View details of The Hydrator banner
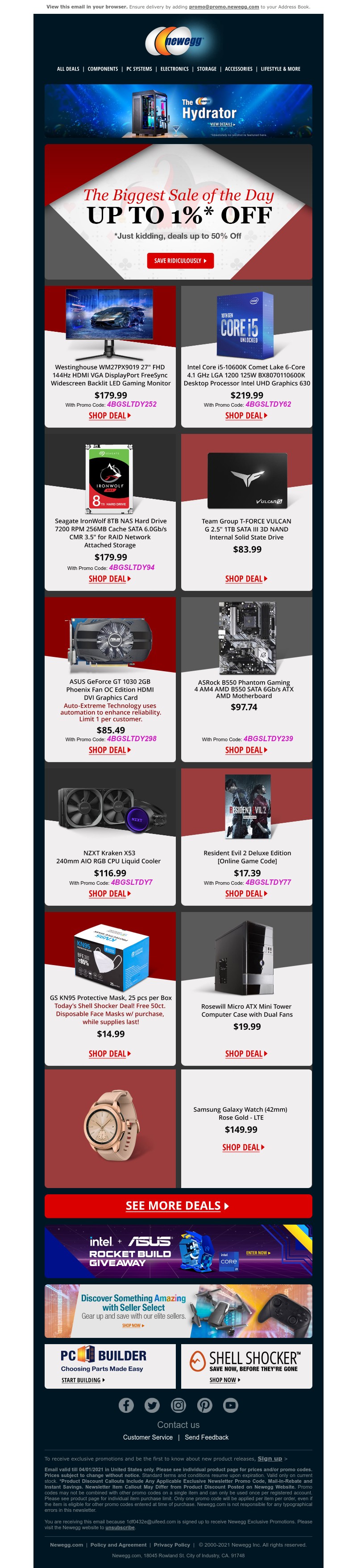Viewport: 357px width, 1568px height. point(222,124)
